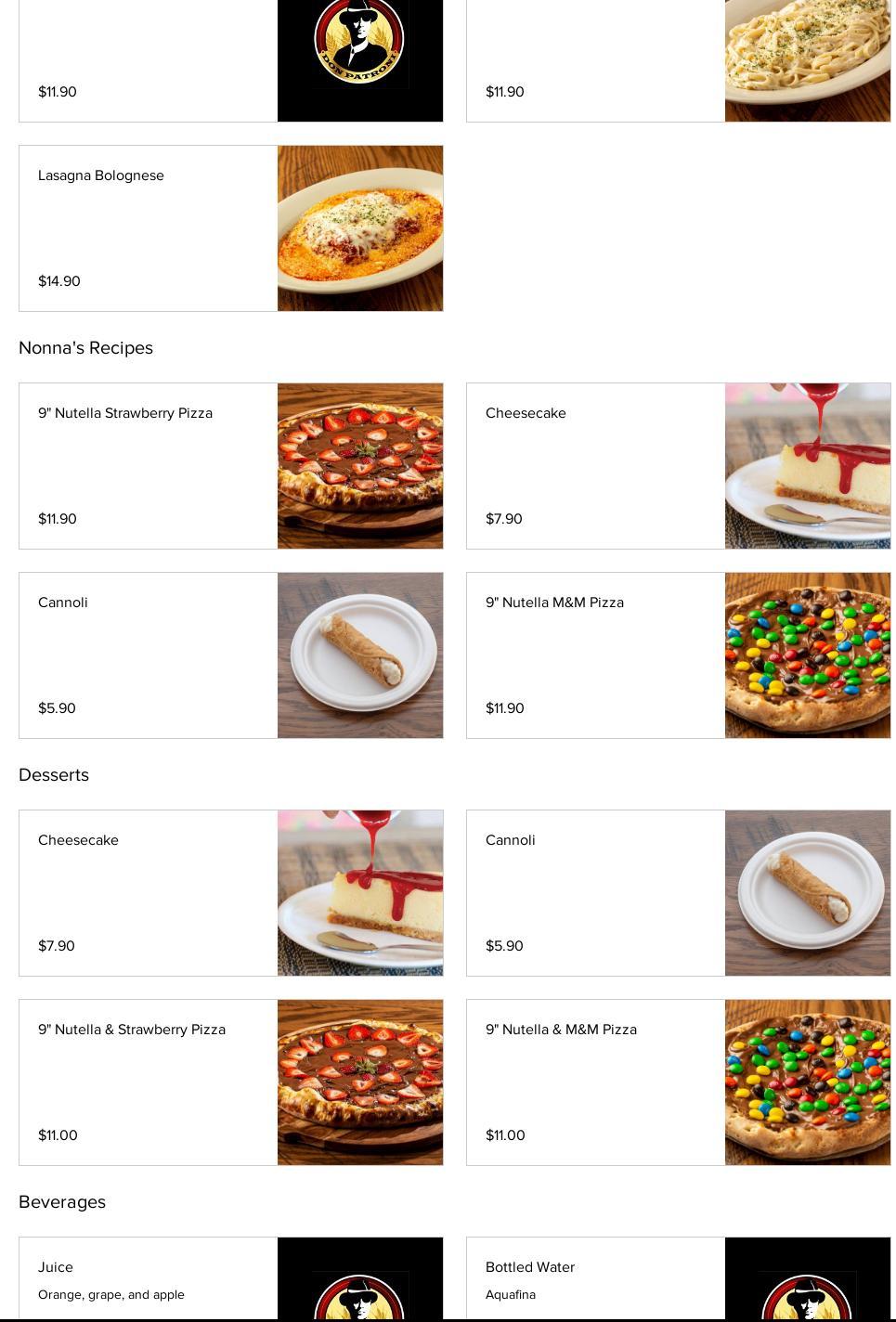
Task: Select the Aquafina Bottled Water item
Action: pos(594,1279)
